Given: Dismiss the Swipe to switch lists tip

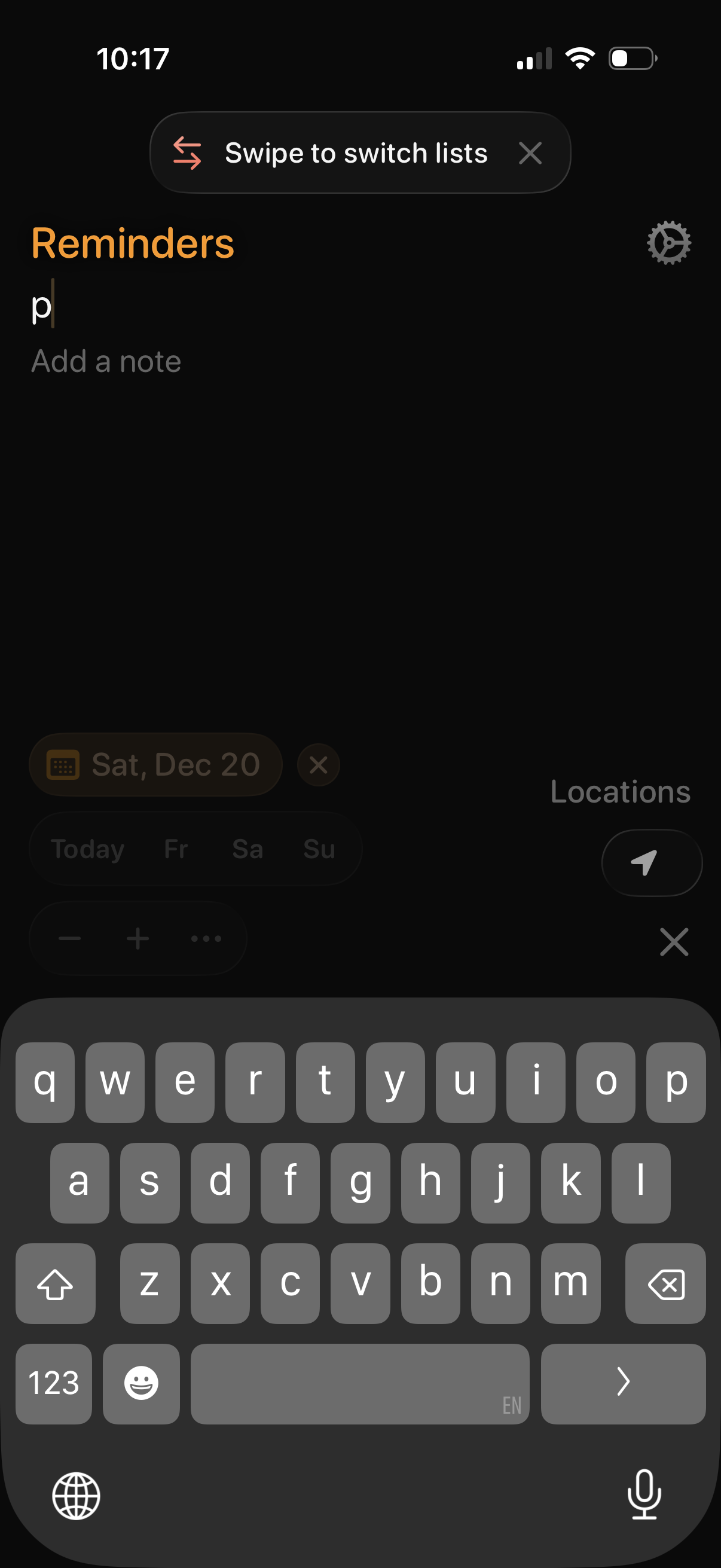Looking at the screenshot, I should pyautogui.click(x=530, y=152).
